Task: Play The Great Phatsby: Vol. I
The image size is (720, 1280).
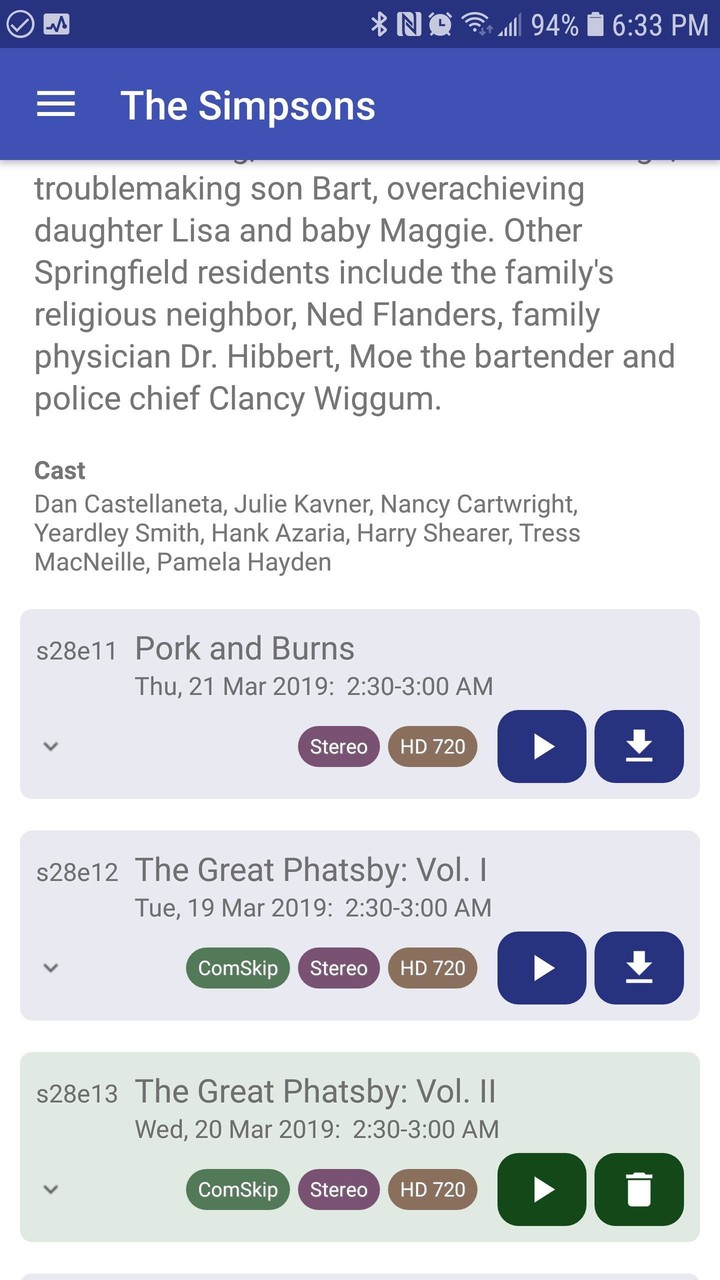Action: click(x=542, y=968)
